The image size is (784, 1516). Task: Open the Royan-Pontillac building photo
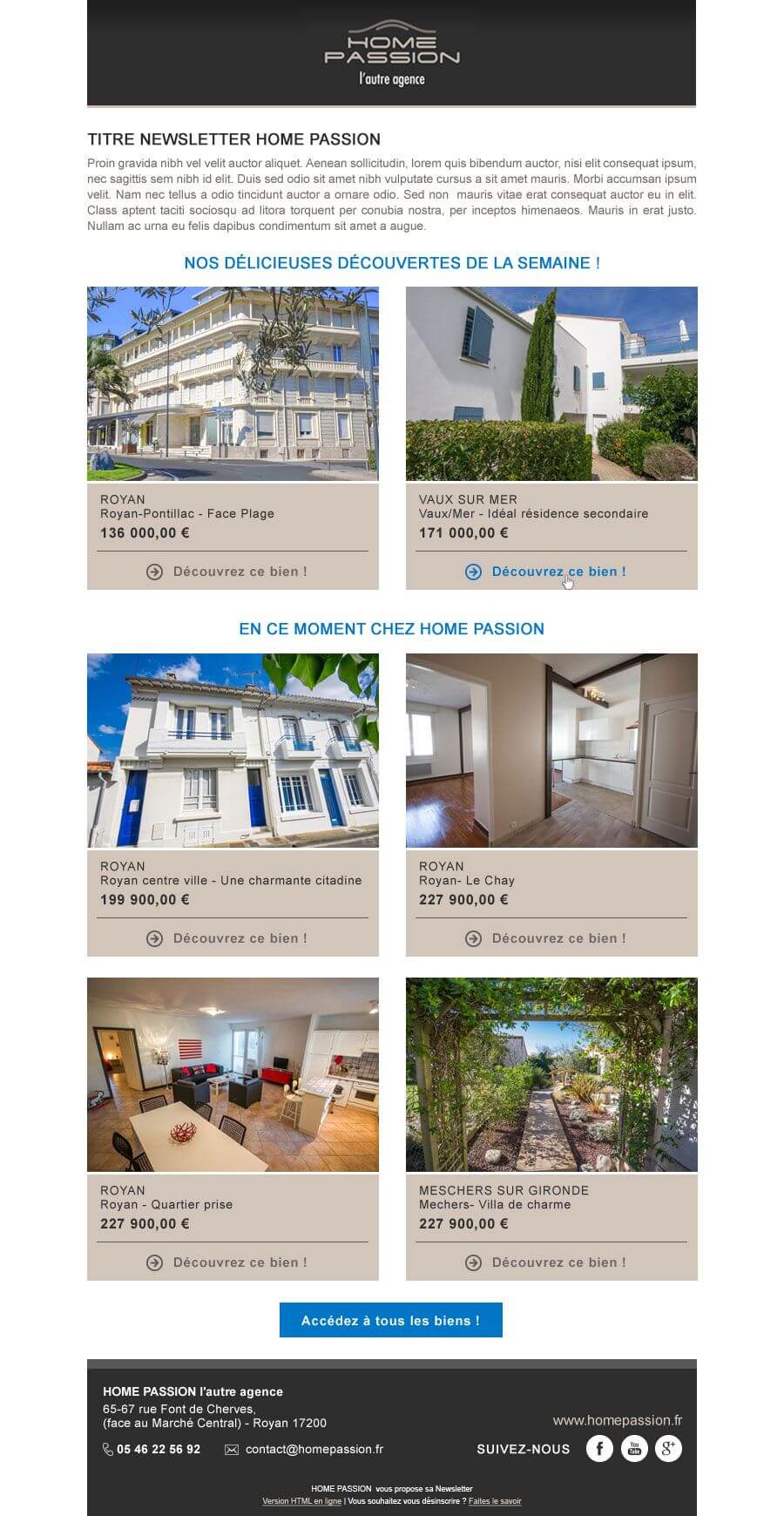pyautogui.click(x=233, y=383)
